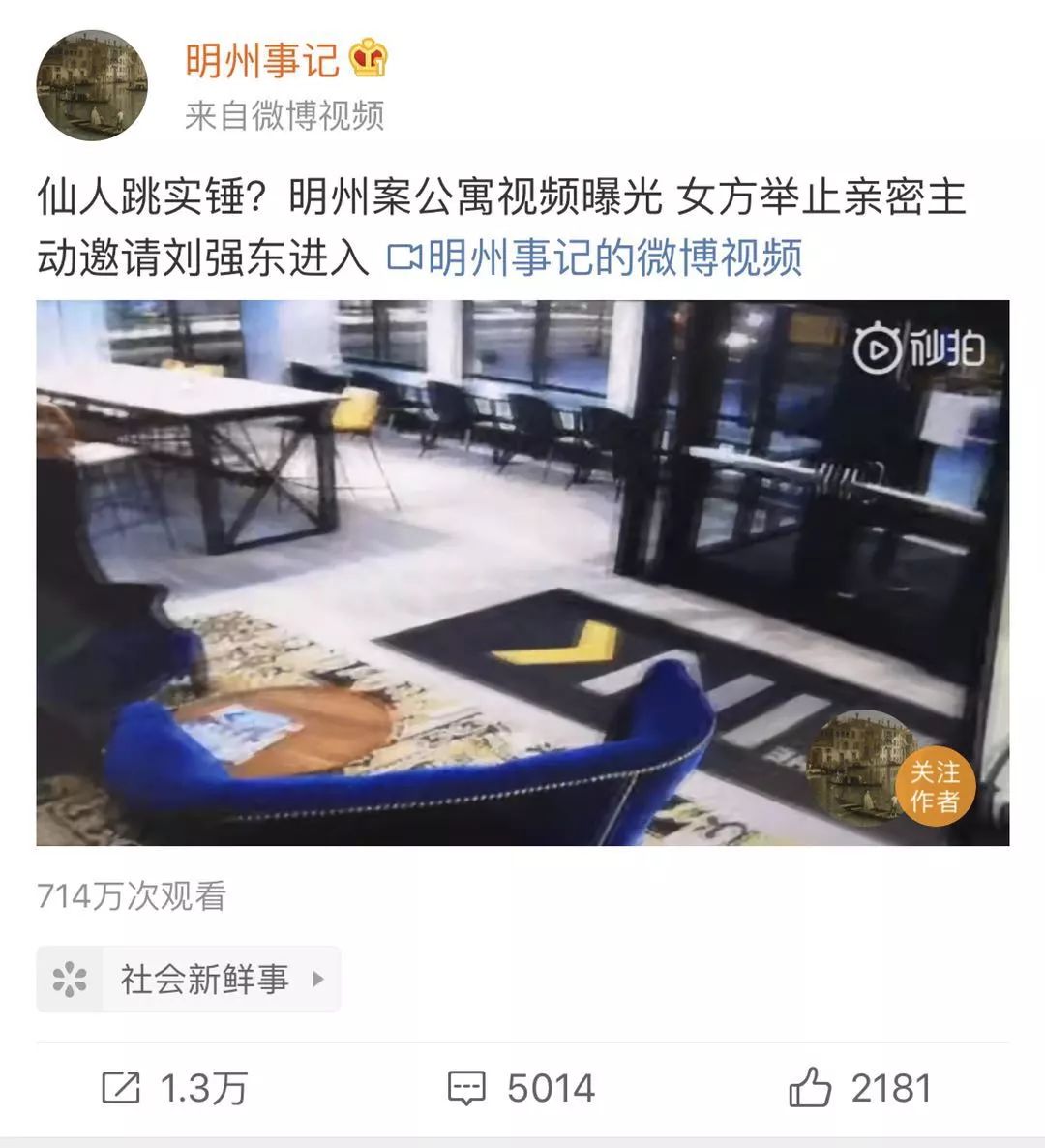
Task: Open the 5014 comments
Action: click(x=522, y=1088)
